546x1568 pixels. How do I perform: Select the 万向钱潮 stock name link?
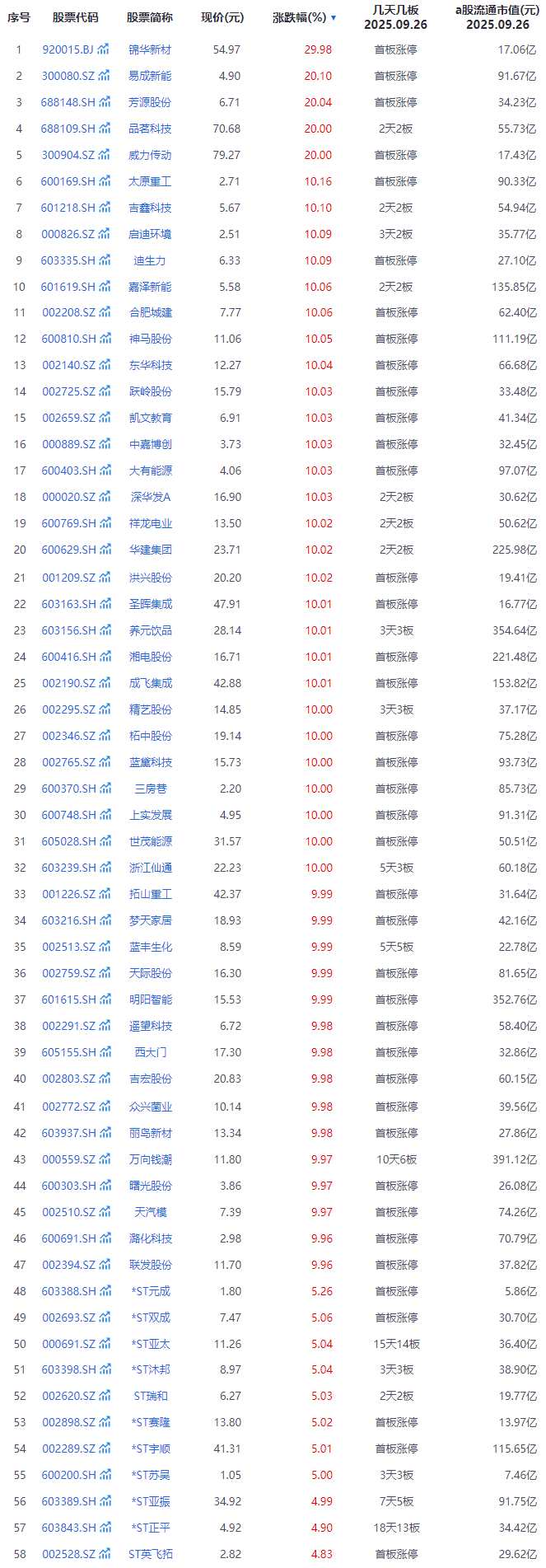(x=150, y=1159)
